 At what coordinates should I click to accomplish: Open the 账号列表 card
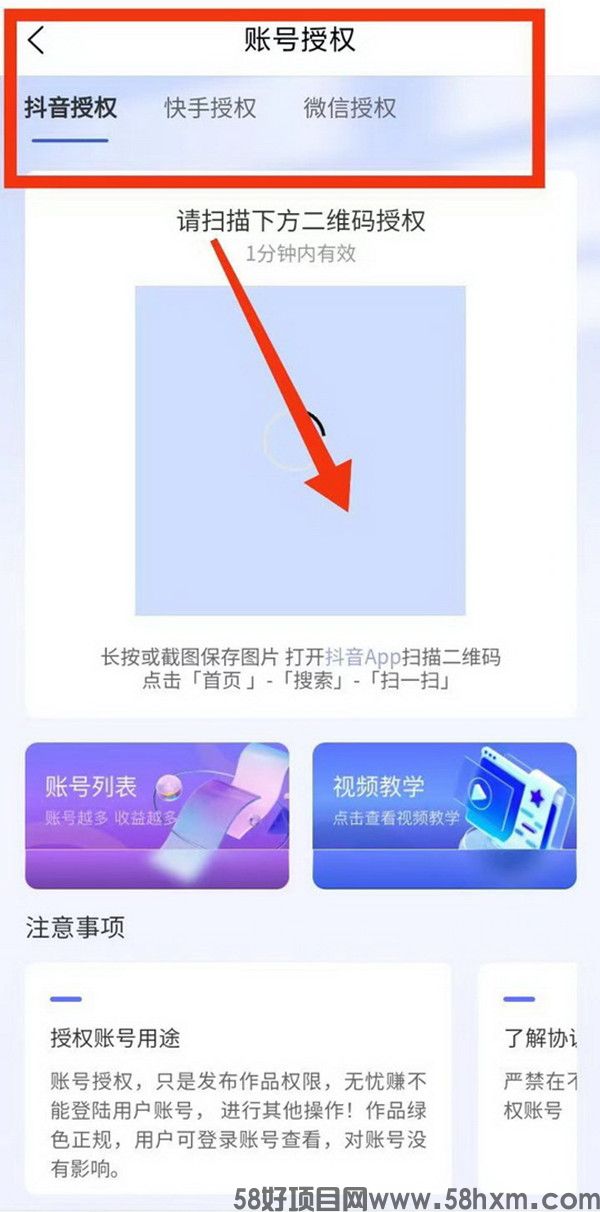157,815
